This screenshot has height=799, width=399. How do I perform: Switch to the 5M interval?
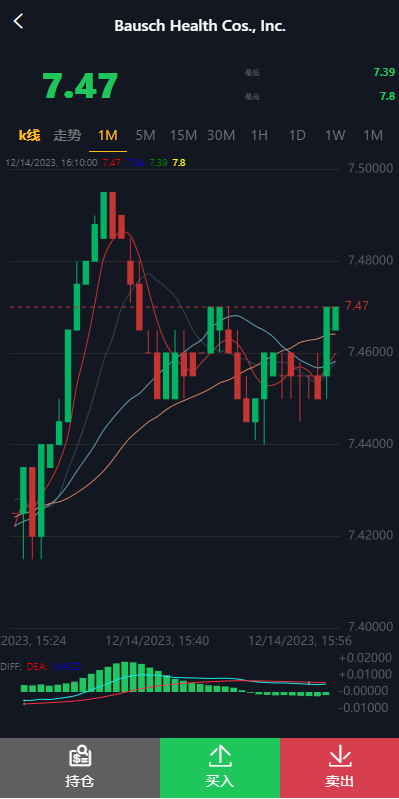pos(145,135)
